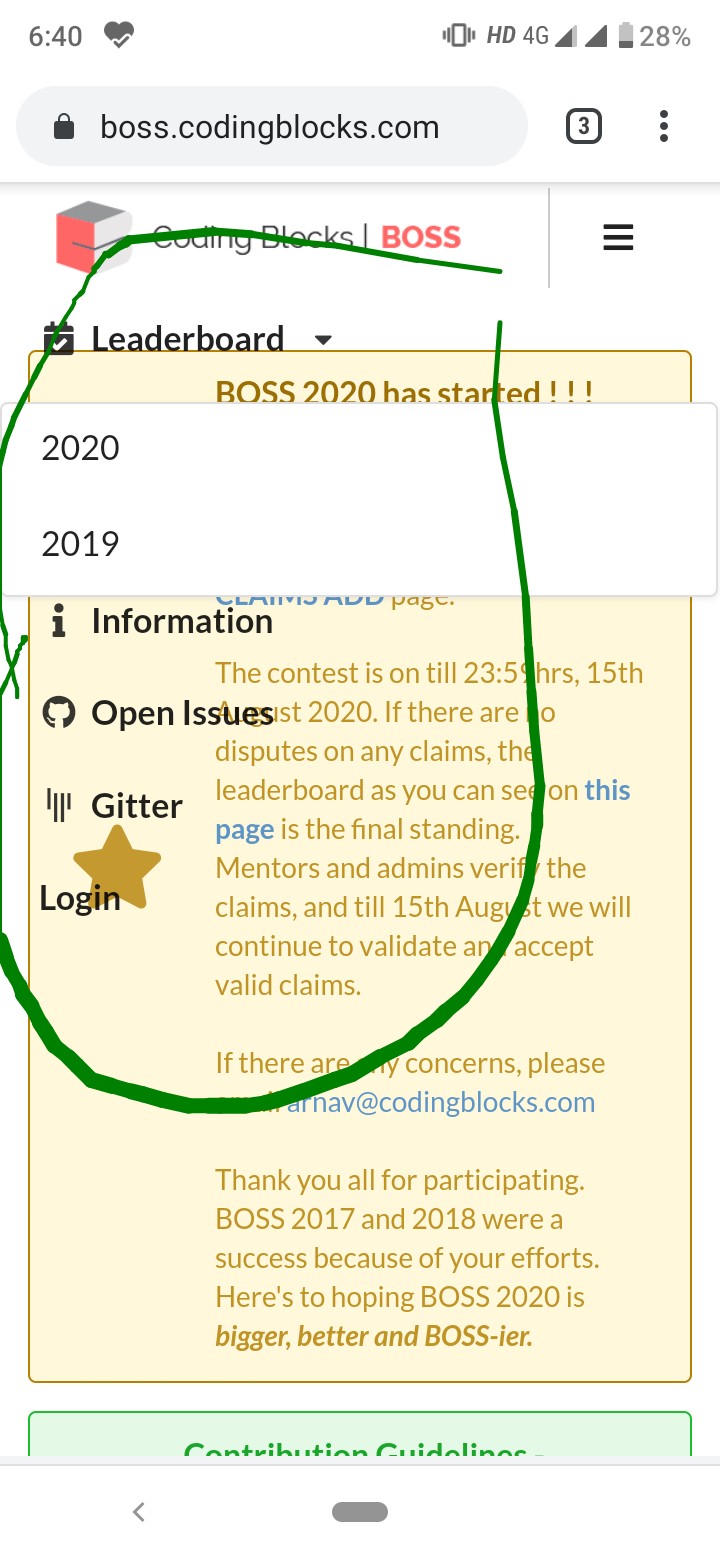Screen dimensions: 720x1560
Task: Go back with system back arrow
Action: pos(139,1512)
